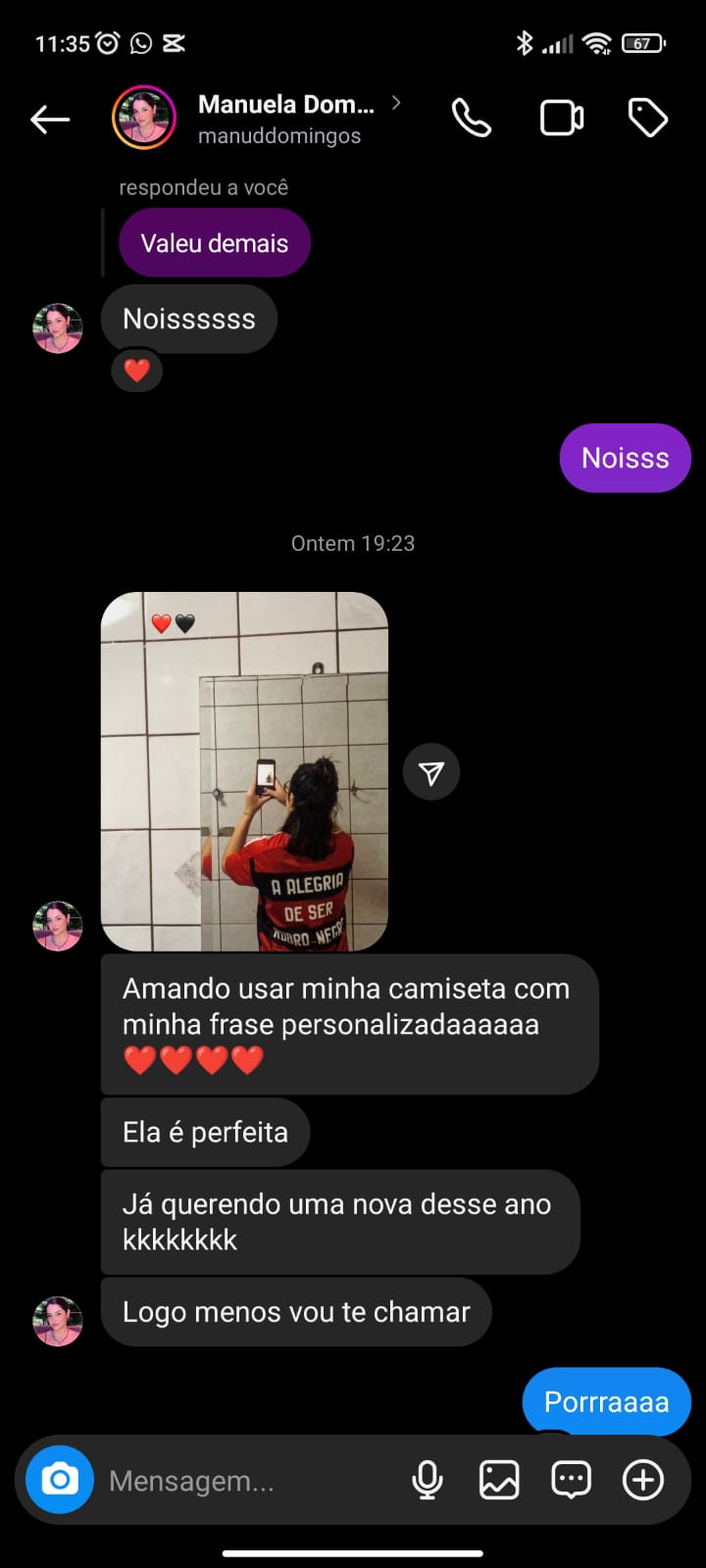Record a voice message with the microphone
Viewport: 706px width, 1568px height.
(428, 1480)
